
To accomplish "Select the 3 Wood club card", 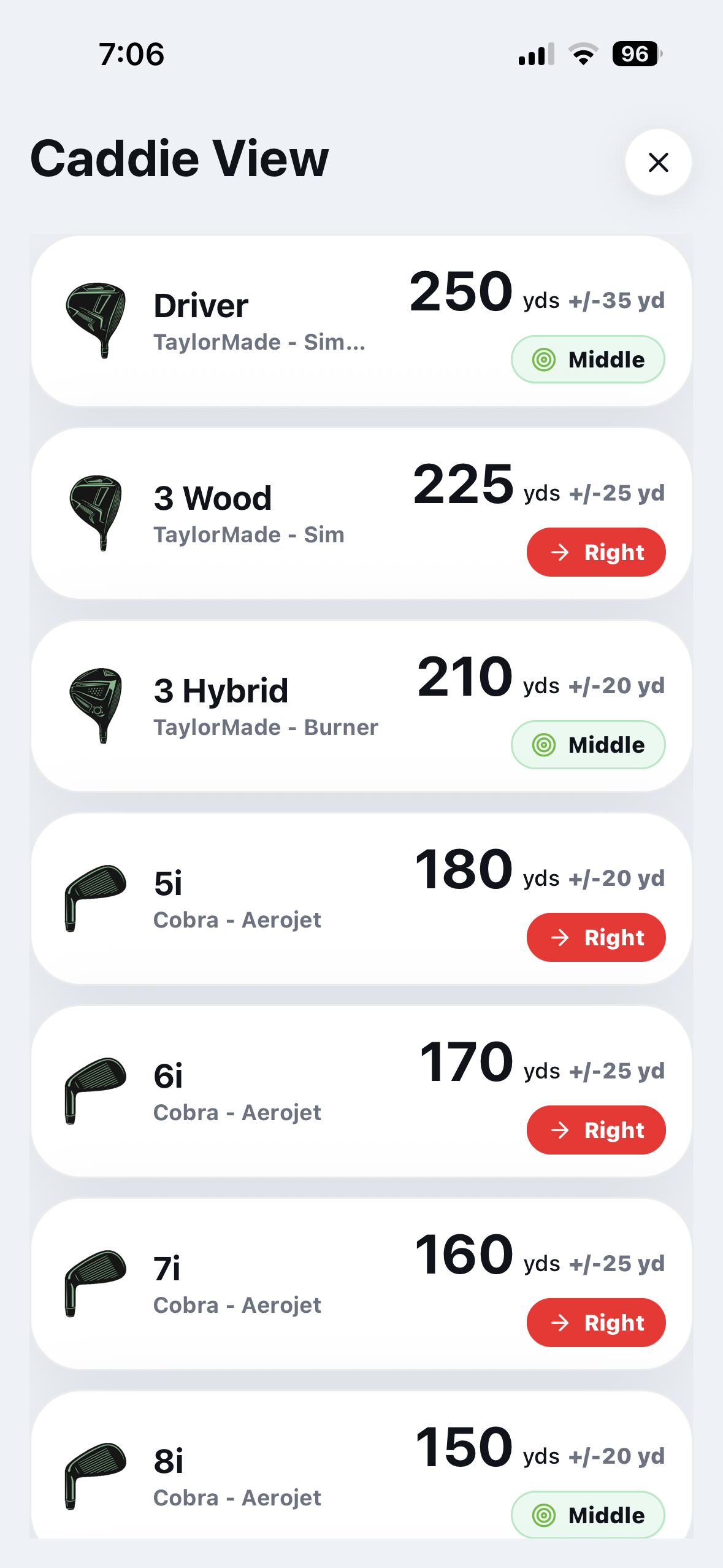I will coord(361,513).
